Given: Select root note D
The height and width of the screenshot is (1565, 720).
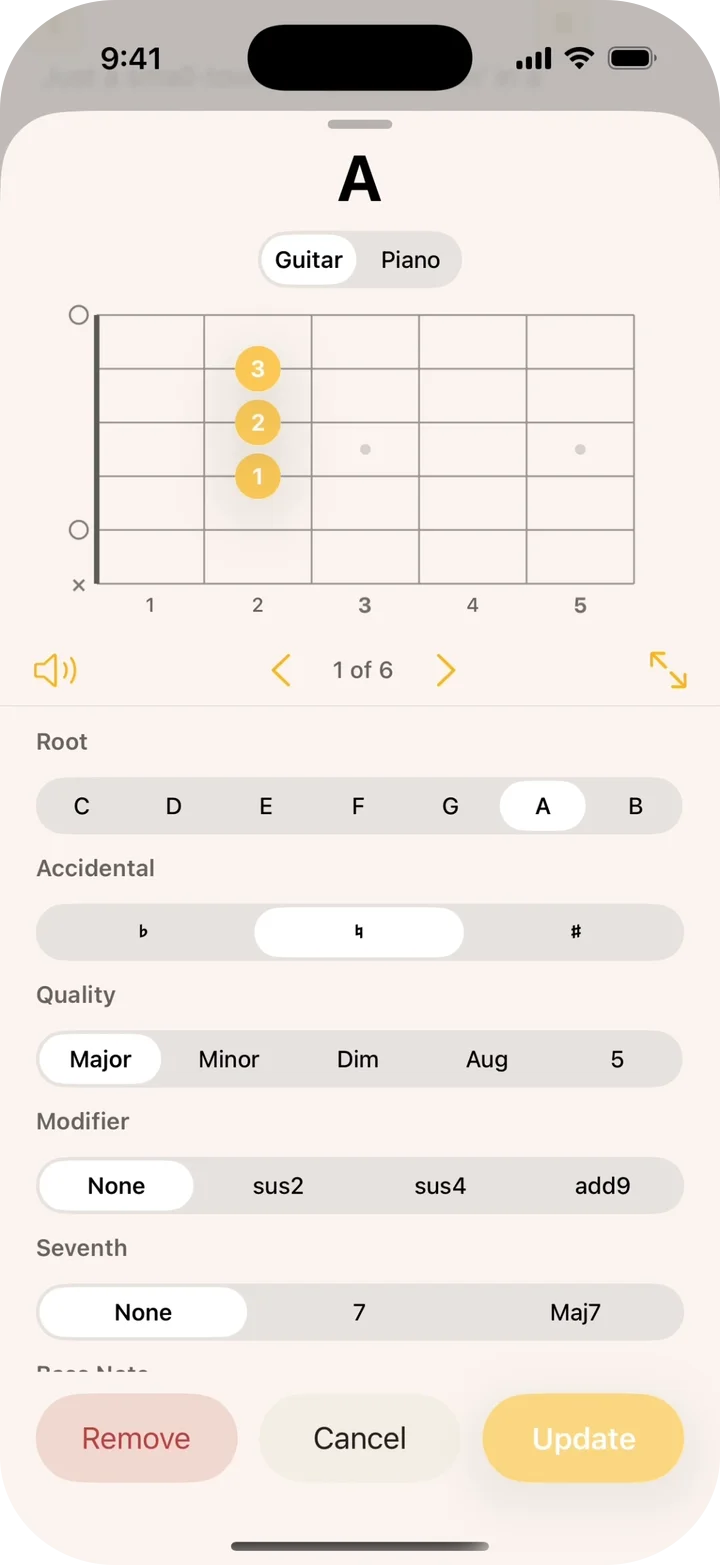Looking at the screenshot, I should coord(173,806).
